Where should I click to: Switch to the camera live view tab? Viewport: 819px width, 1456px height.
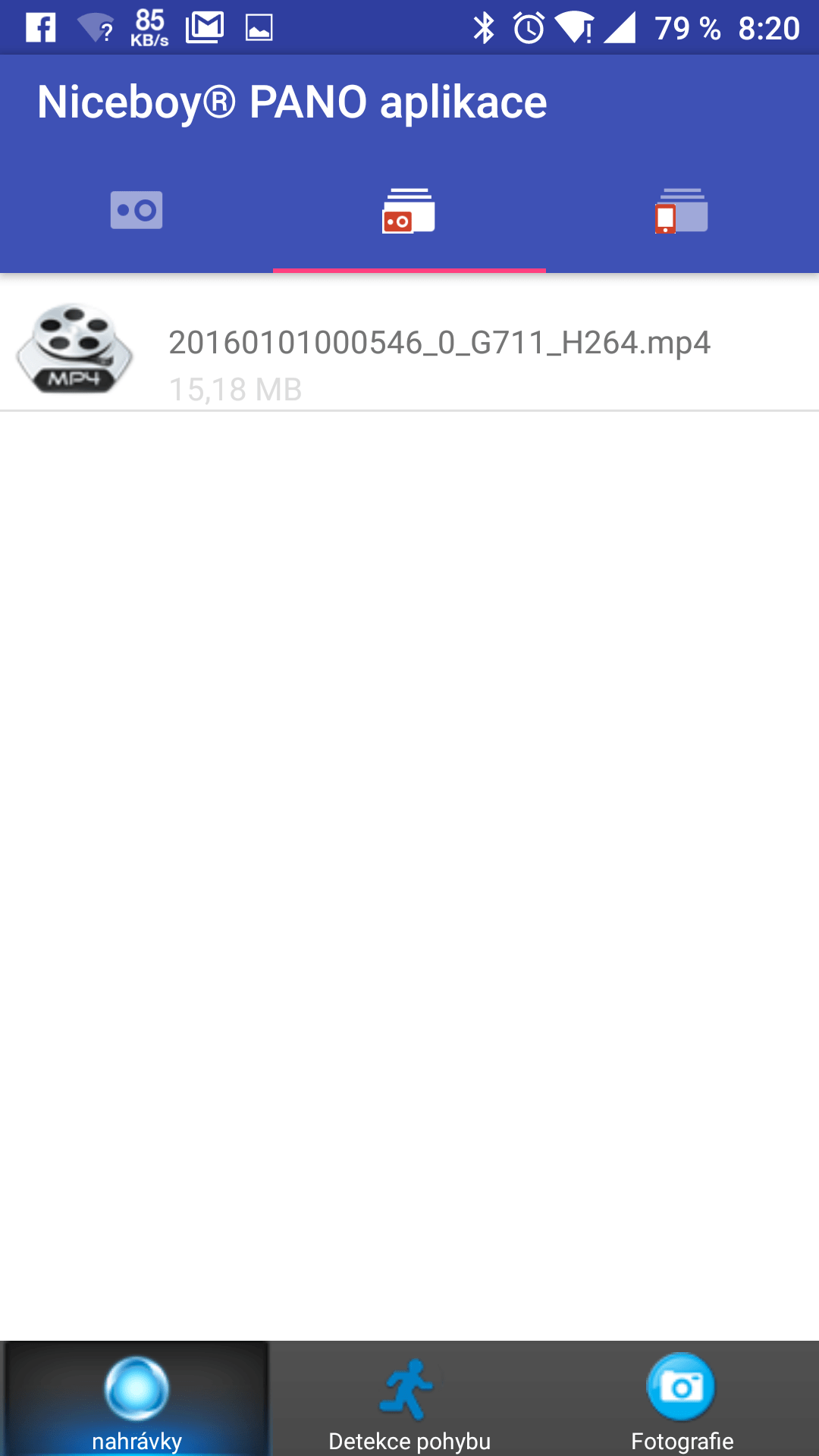pyautogui.click(x=136, y=210)
